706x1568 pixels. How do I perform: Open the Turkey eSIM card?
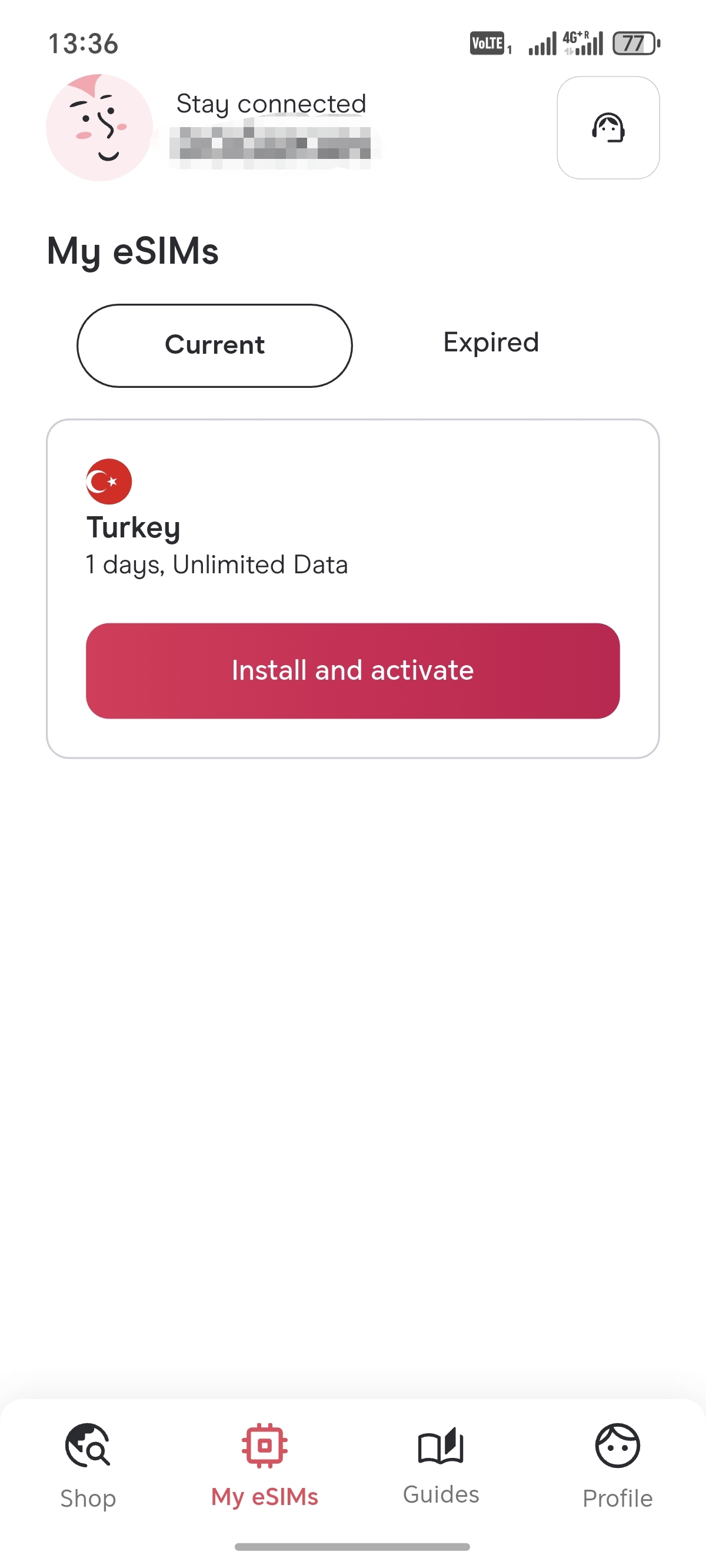pos(352,588)
